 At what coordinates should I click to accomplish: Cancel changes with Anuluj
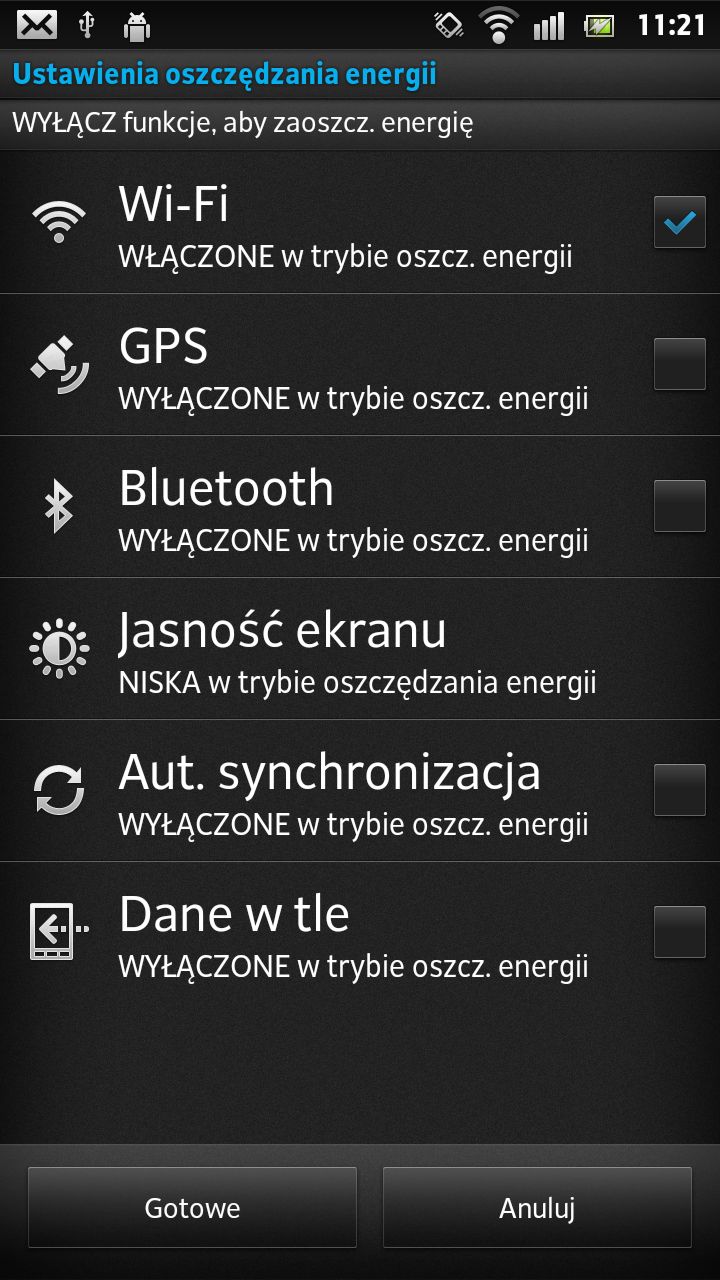pos(537,1207)
